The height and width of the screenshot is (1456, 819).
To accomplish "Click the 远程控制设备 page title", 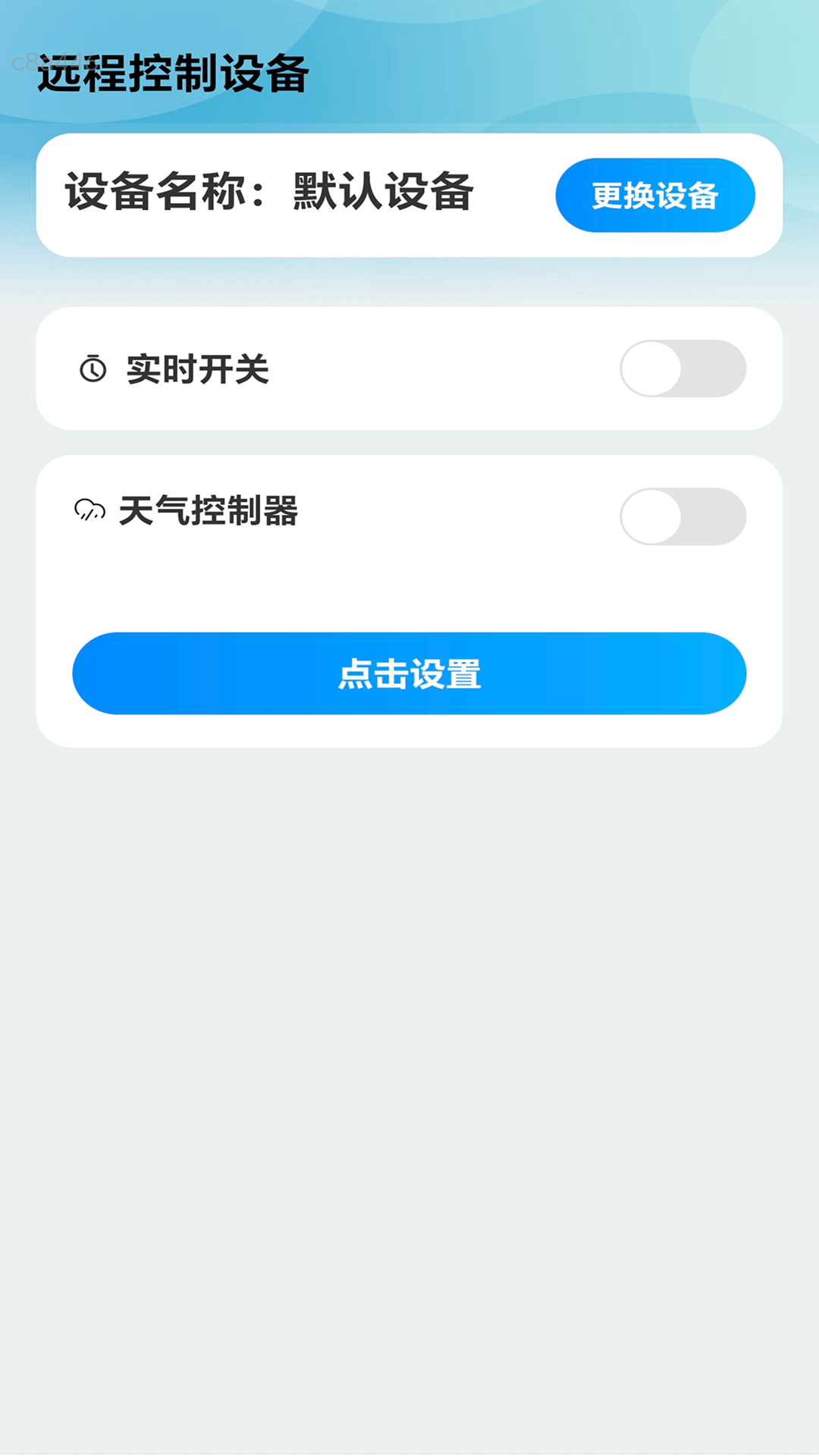I will click(x=173, y=73).
